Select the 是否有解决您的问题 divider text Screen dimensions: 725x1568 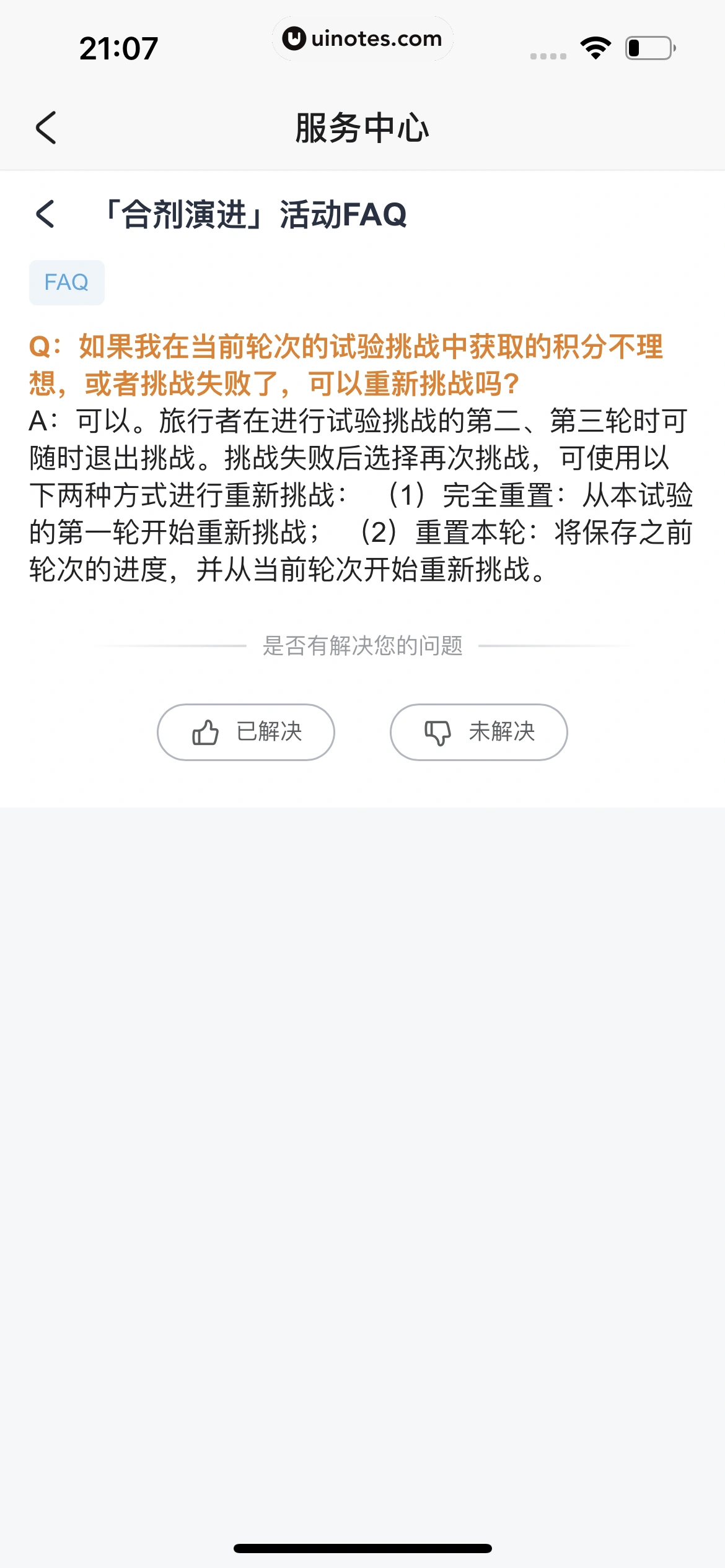tap(362, 646)
